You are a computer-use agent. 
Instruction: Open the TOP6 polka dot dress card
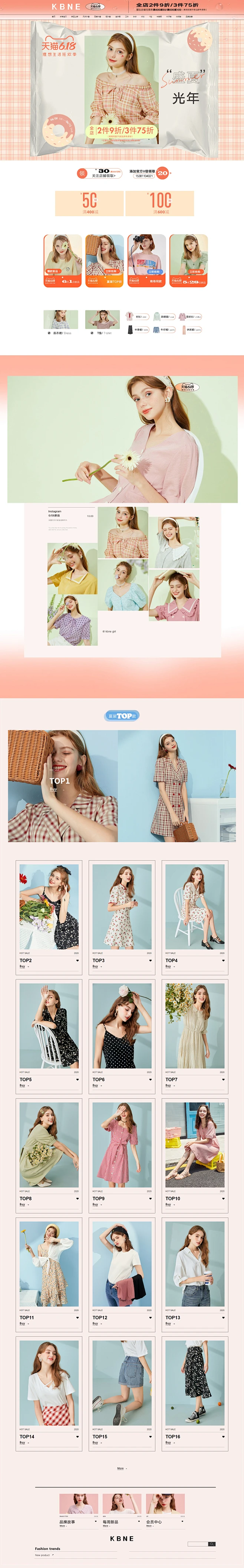[x=122, y=1035]
